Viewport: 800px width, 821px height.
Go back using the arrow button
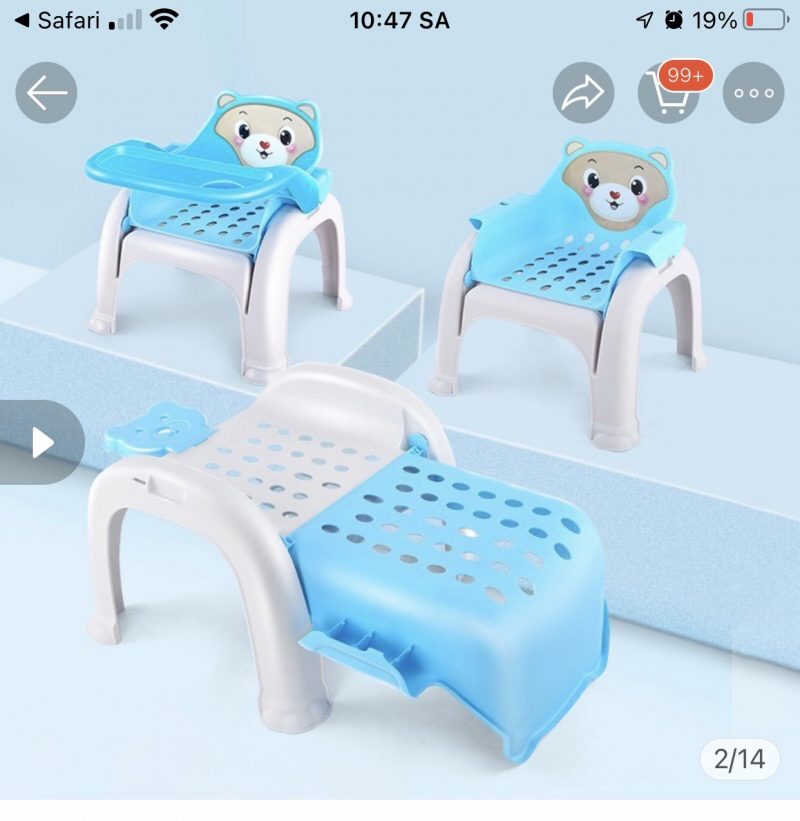(x=46, y=93)
